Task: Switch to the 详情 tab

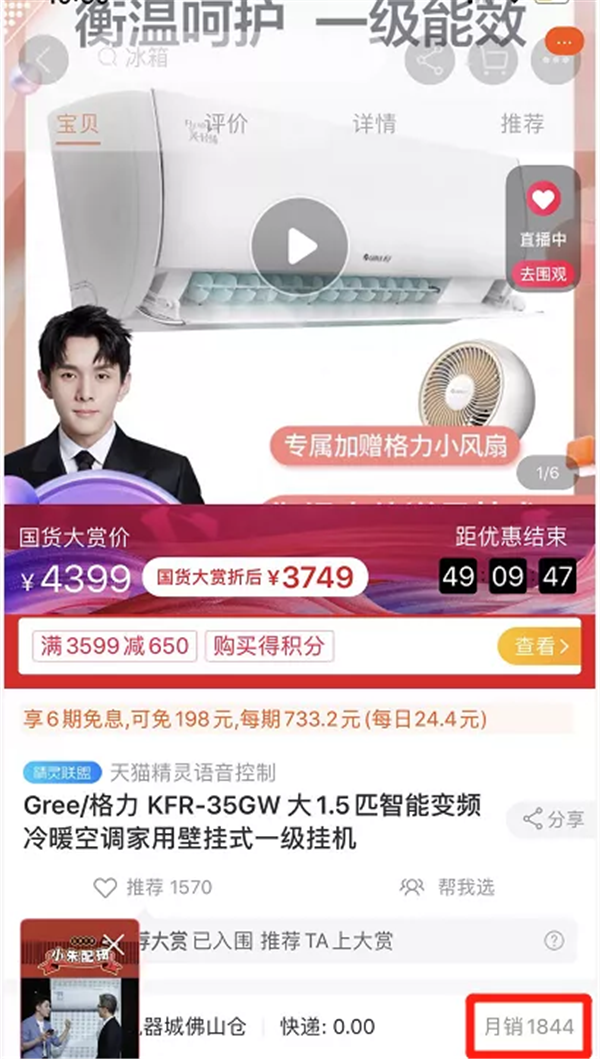Action: (374, 124)
